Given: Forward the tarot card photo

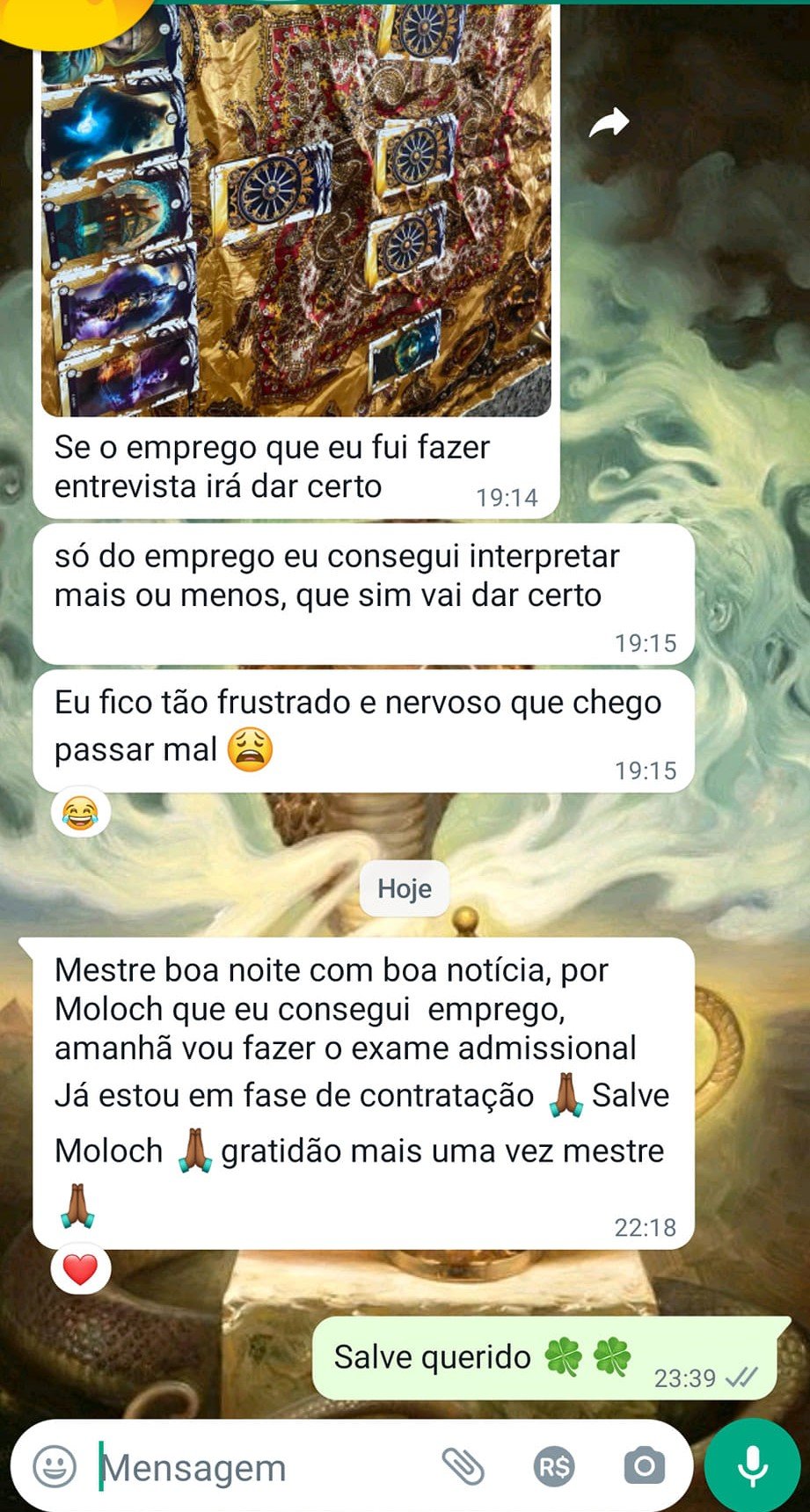Looking at the screenshot, I should tap(609, 122).
